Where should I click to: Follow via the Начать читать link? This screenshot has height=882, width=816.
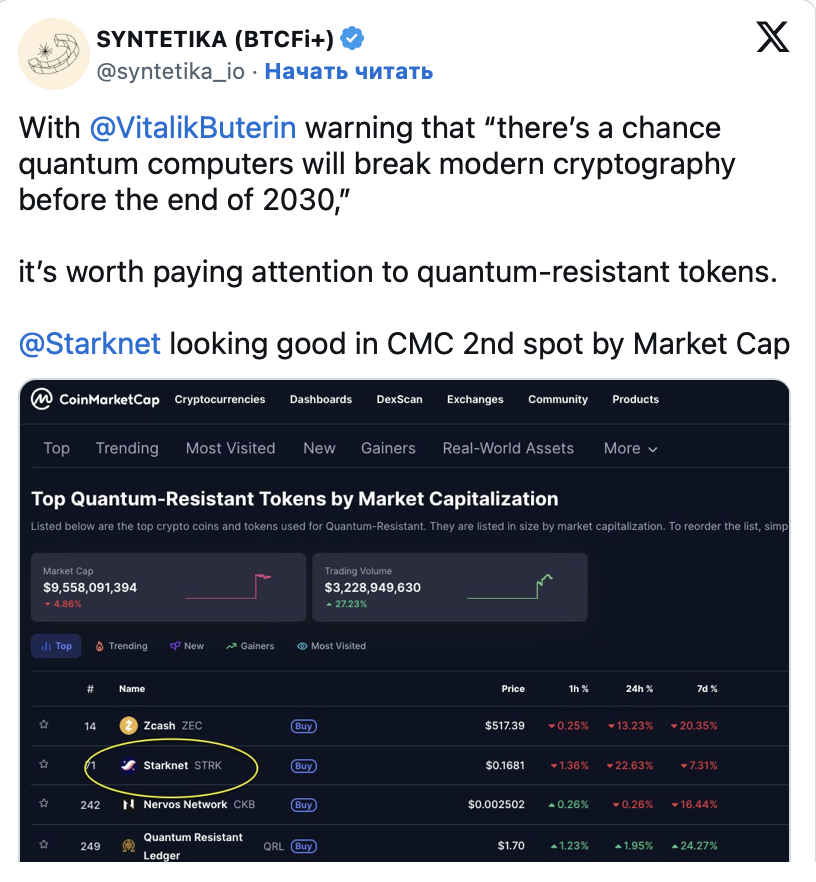(x=348, y=71)
